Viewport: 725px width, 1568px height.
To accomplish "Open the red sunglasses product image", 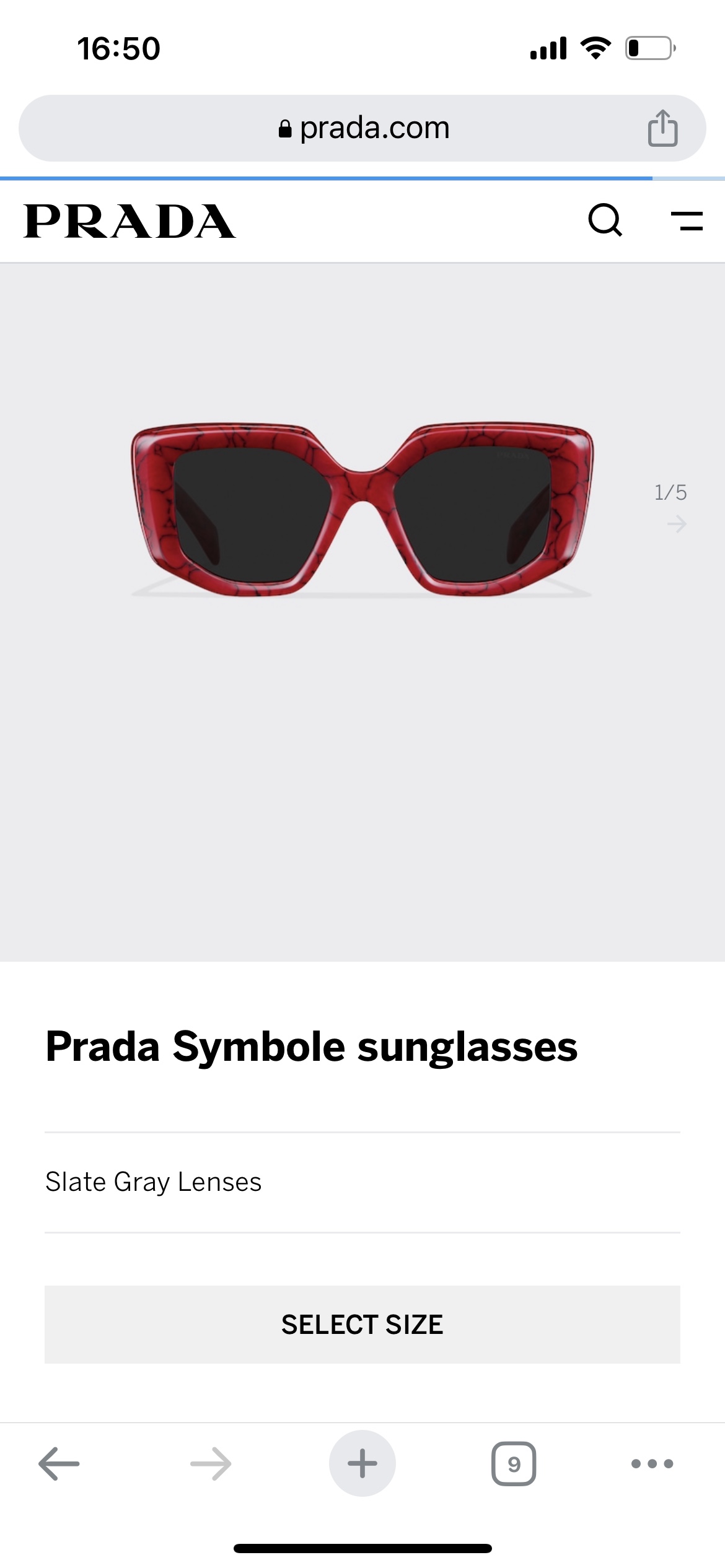I will pos(362,511).
